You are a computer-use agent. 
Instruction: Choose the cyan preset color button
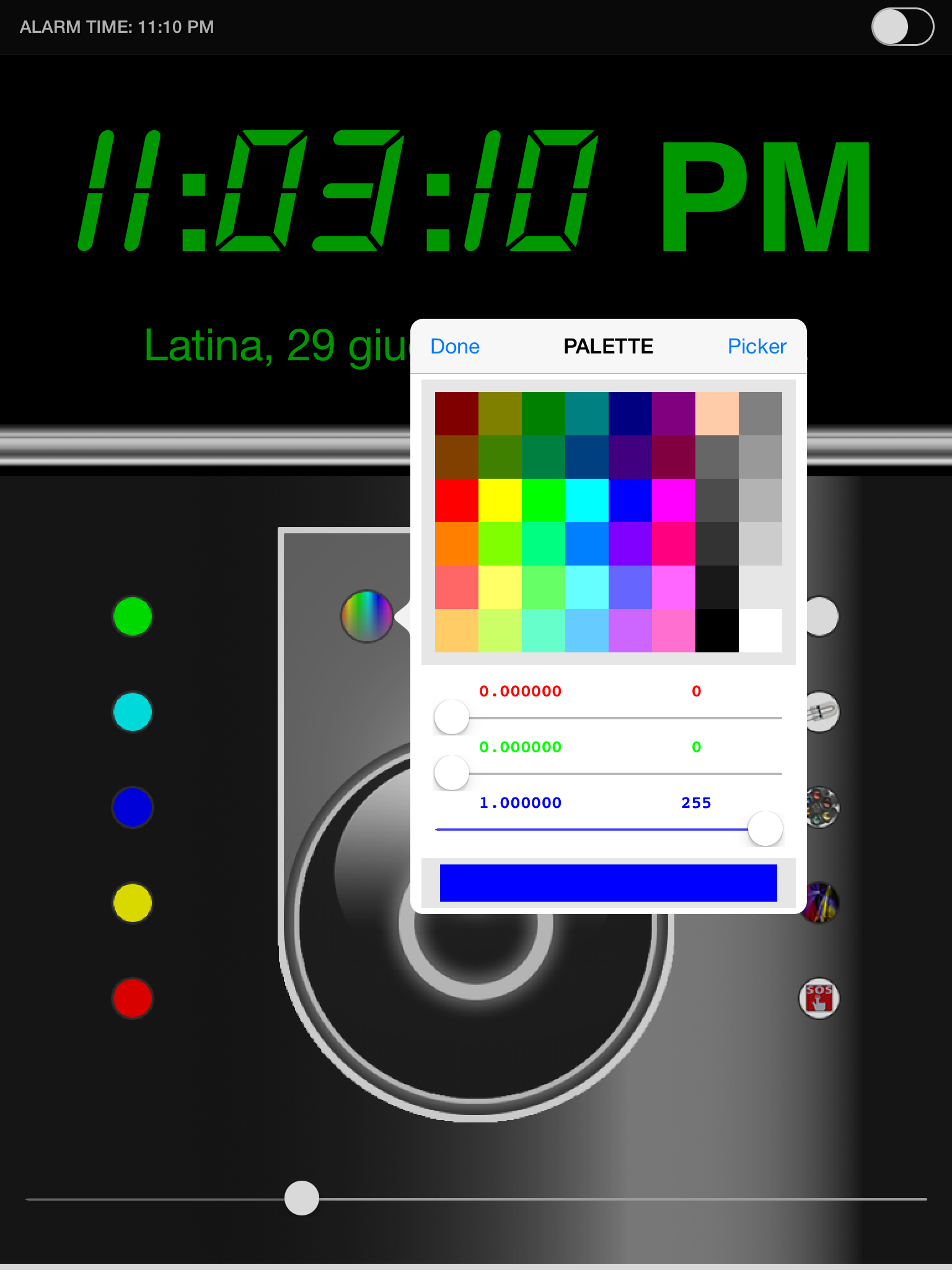point(133,712)
